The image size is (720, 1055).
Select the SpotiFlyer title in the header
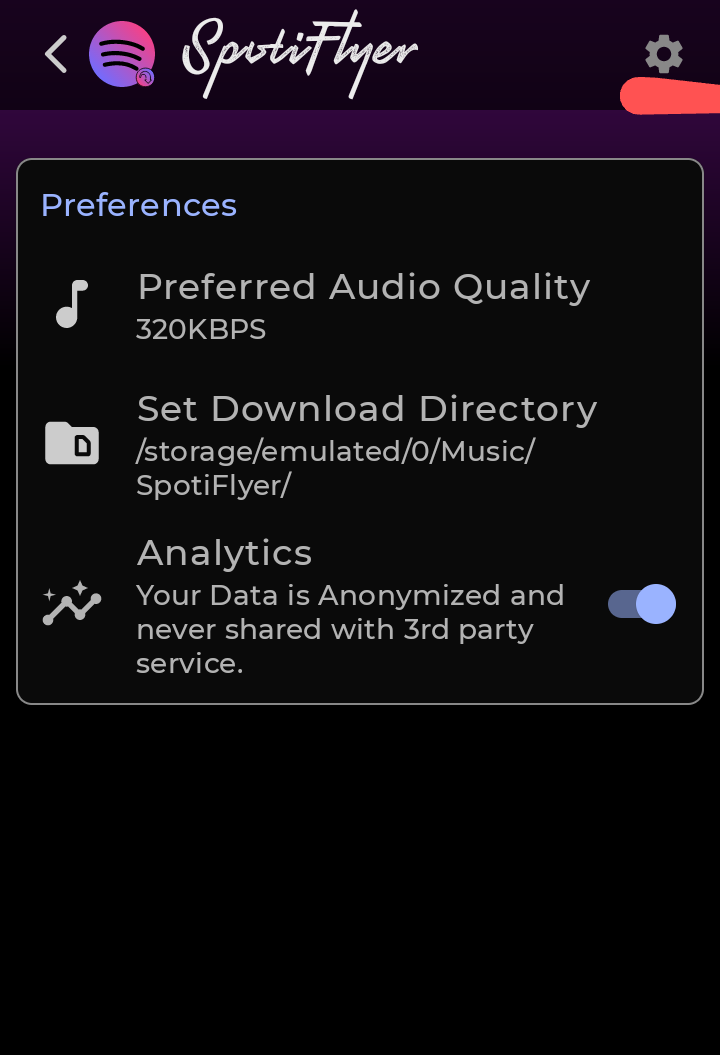point(299,55)
